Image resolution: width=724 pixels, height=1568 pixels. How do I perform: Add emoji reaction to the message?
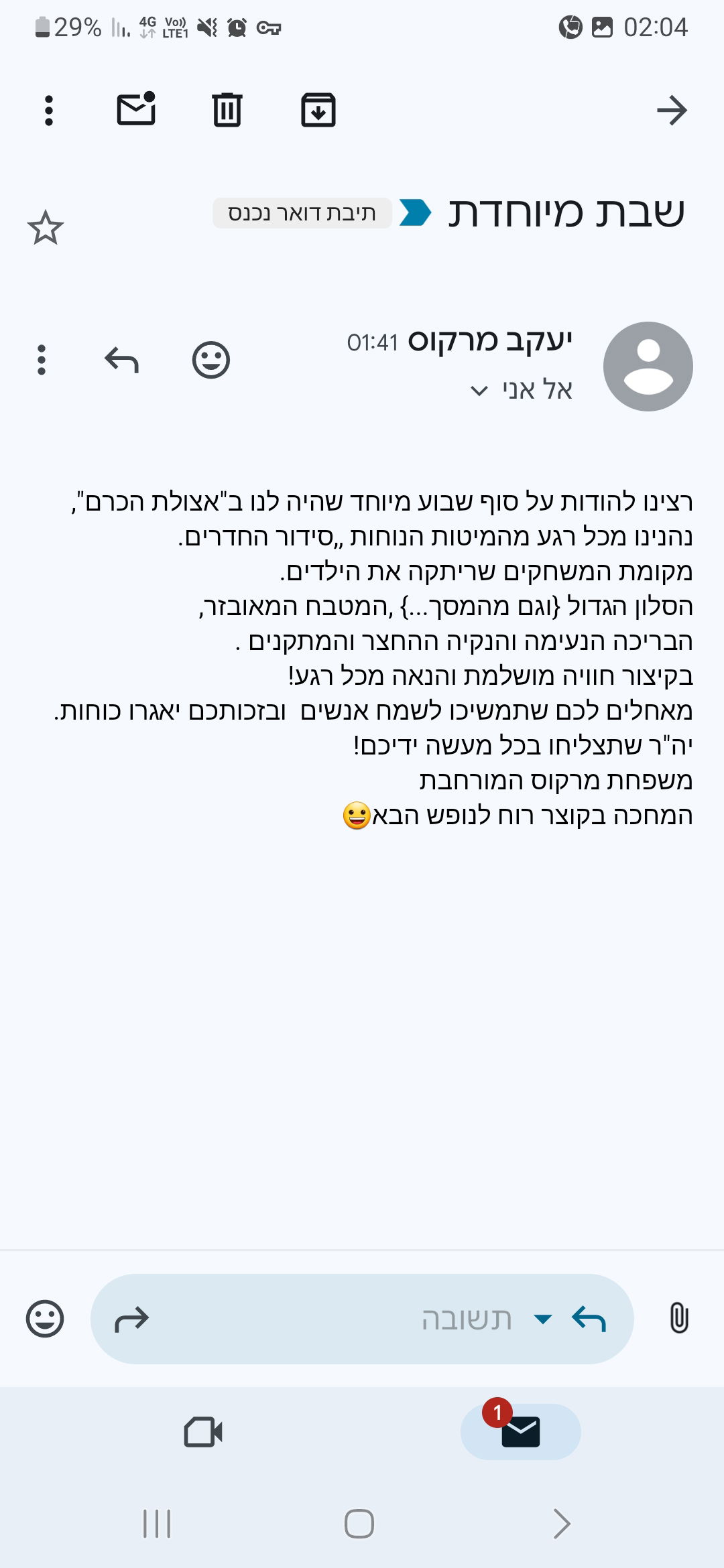click(x=211, y=360)
